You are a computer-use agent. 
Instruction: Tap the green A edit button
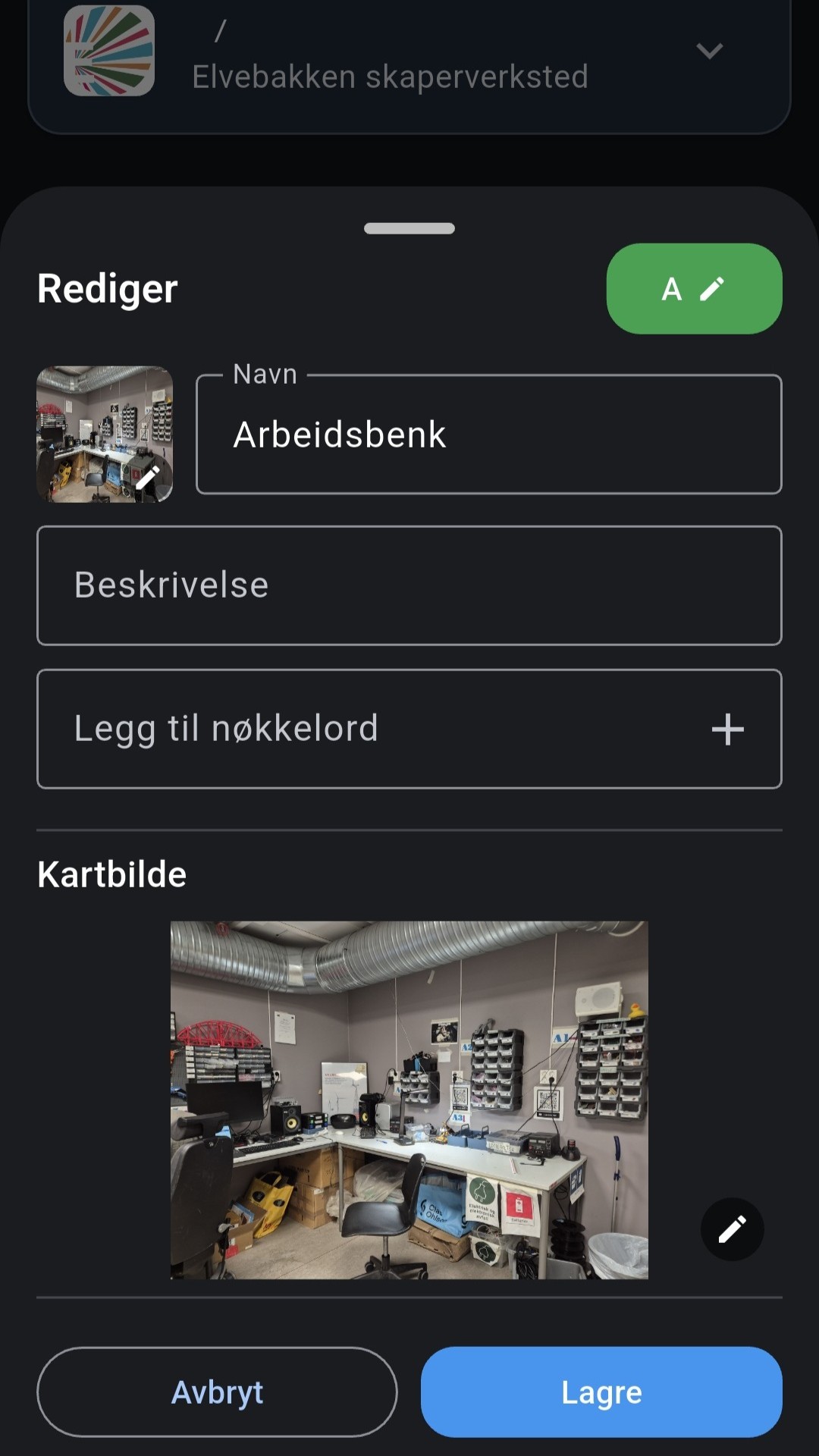click(x=694, y=289)
